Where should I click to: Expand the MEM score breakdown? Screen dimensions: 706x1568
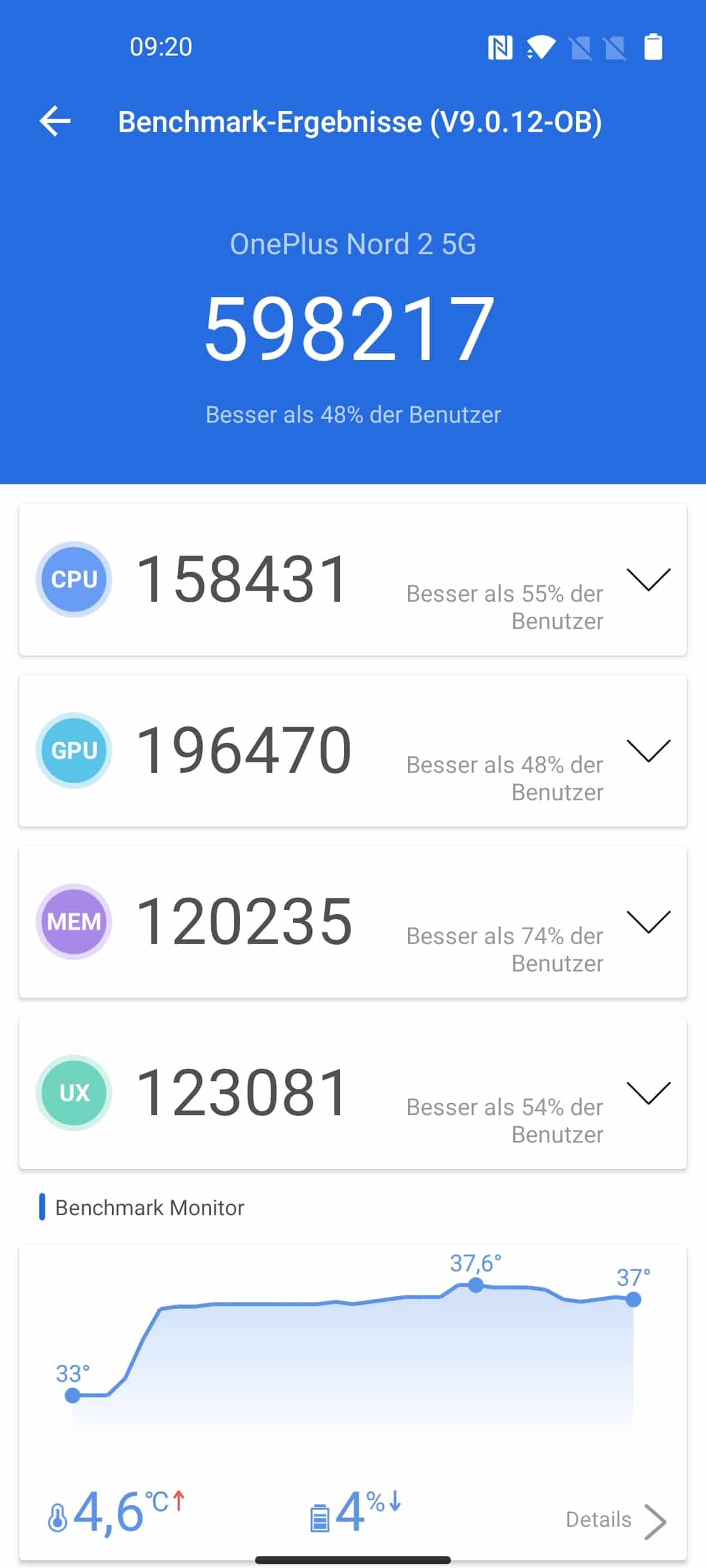[648, 922]
